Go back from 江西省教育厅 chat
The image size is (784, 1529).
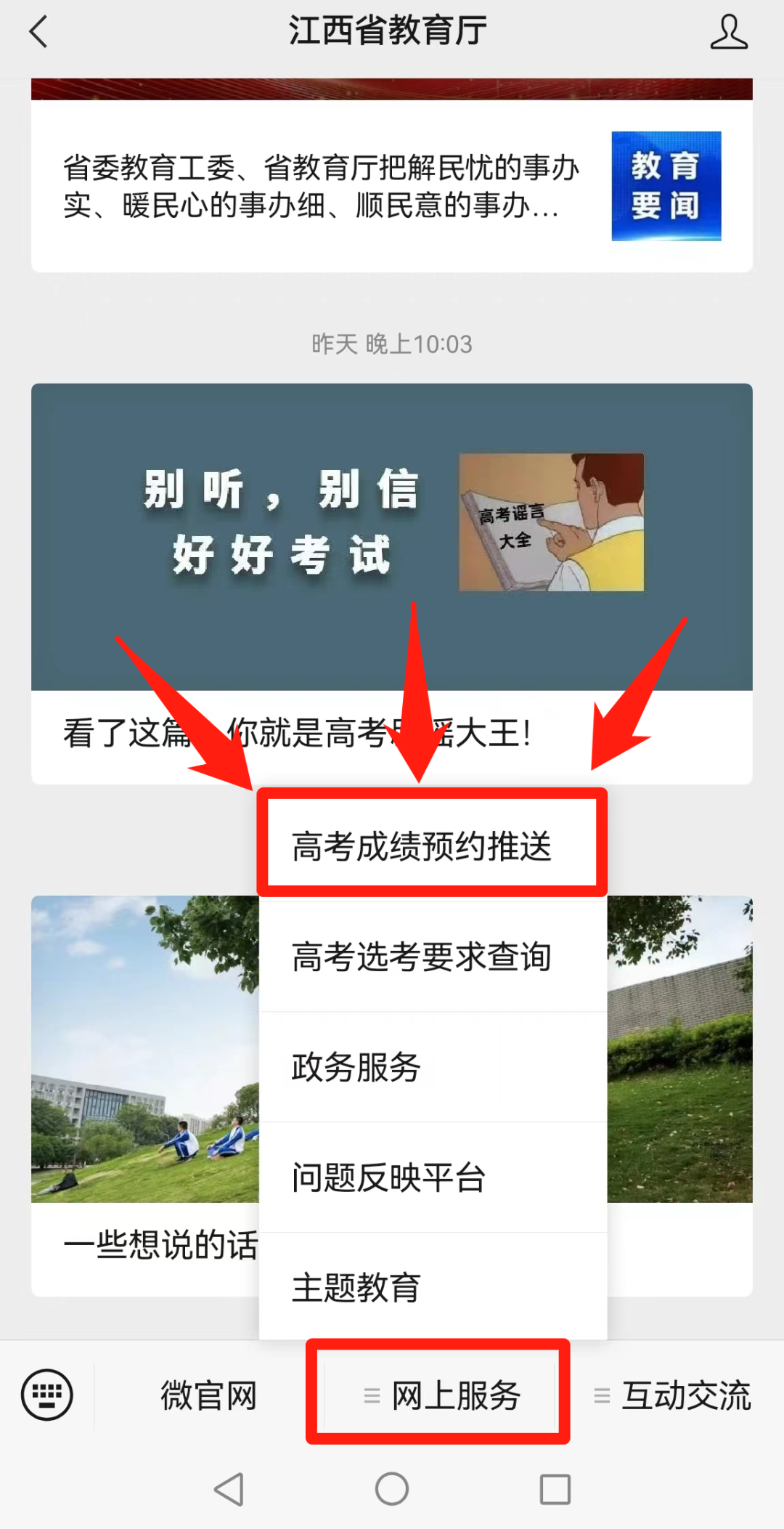38,32
